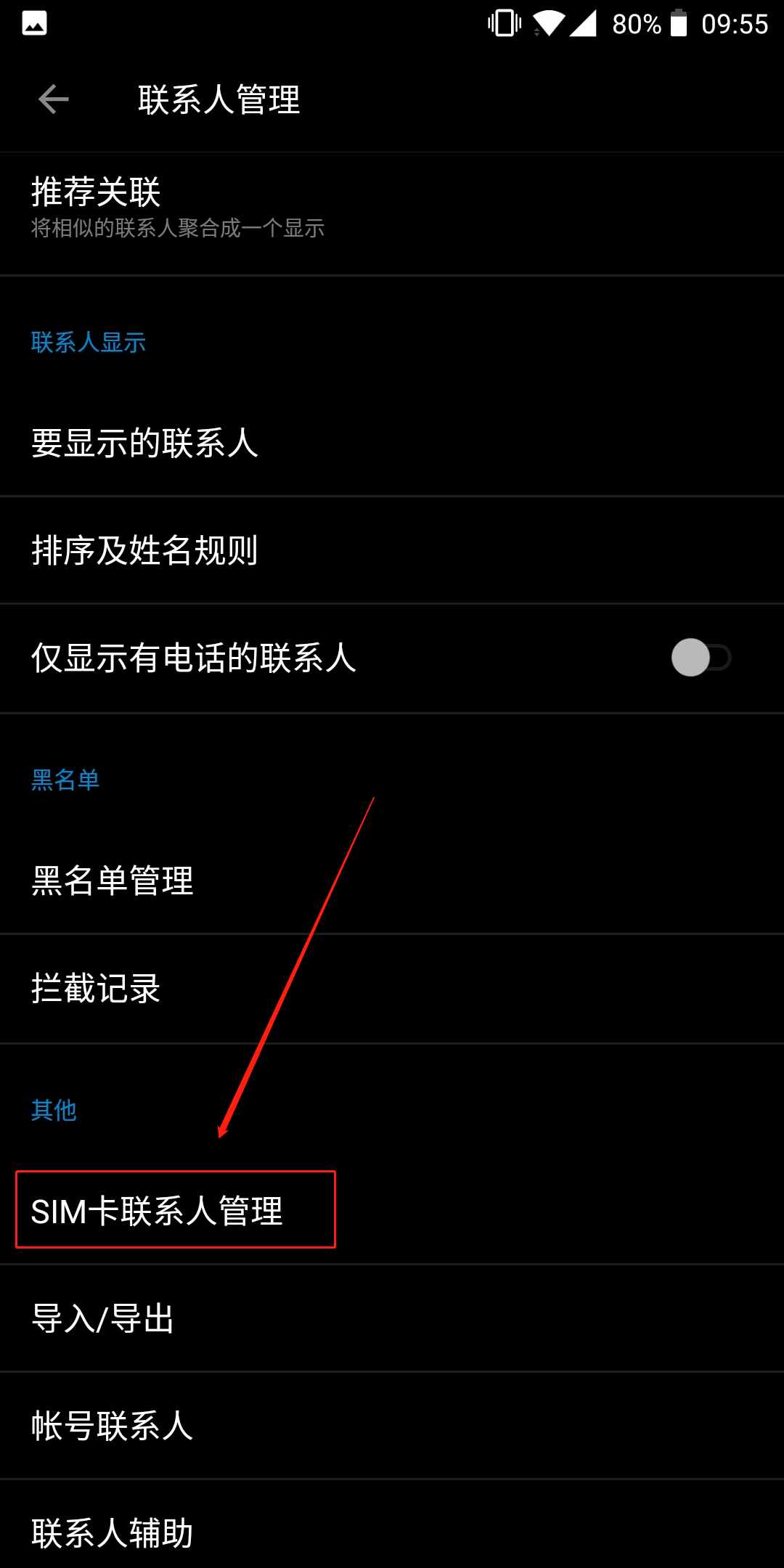This screenshot has width=784, height=1568.
Task: Open 排序及姓名规则
Action: pos(392,550)
